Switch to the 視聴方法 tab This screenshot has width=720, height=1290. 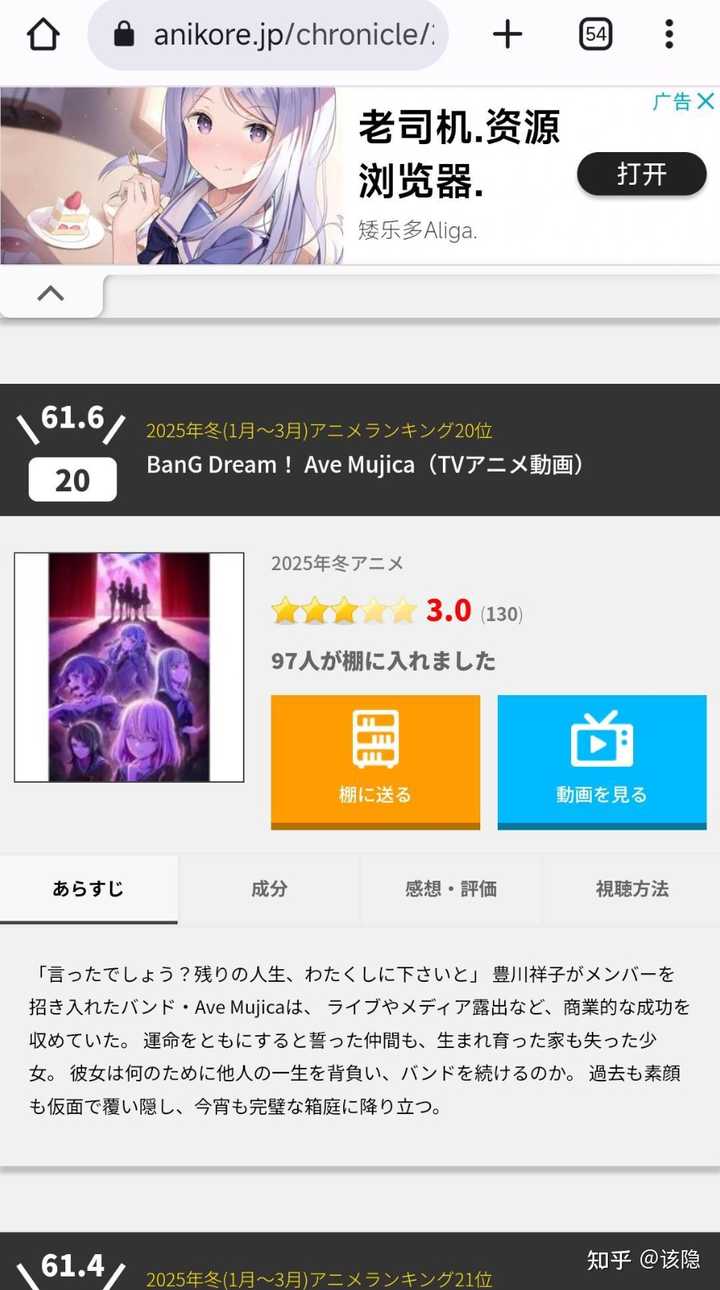click(632, 889)
